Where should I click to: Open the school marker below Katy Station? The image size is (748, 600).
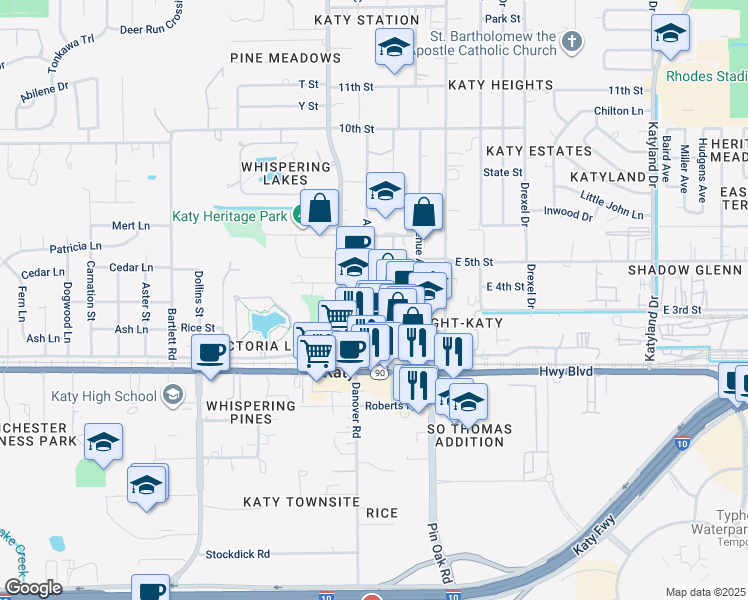[x=394, y=47]
